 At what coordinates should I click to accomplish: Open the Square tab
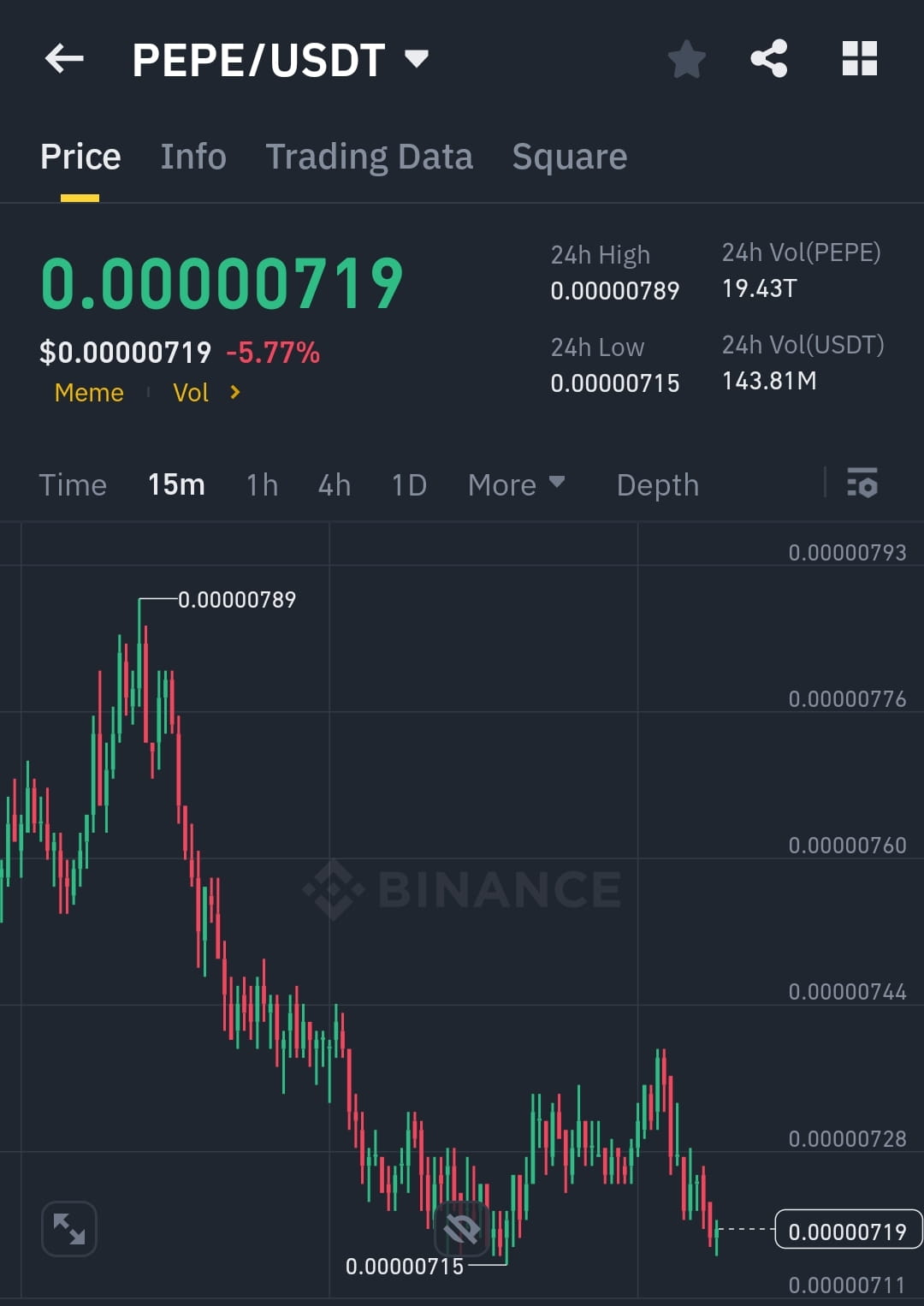coord(569,156)
